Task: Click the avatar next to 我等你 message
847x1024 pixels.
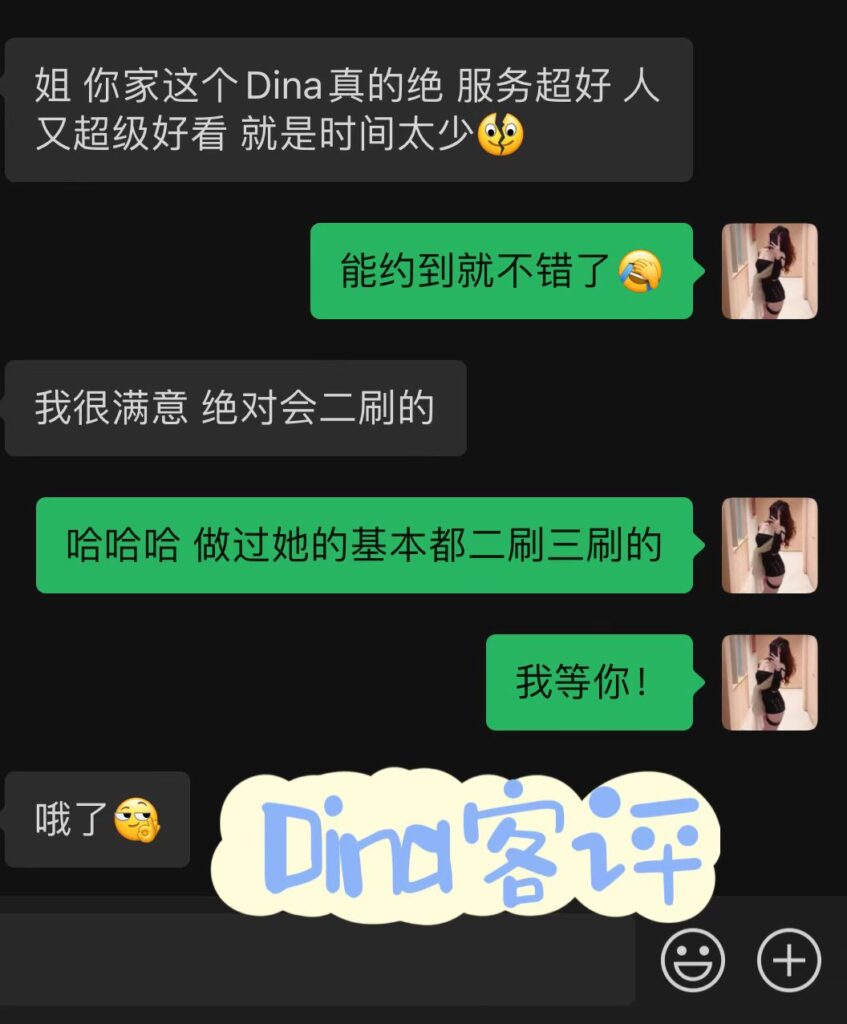Action: coord(771,684)
